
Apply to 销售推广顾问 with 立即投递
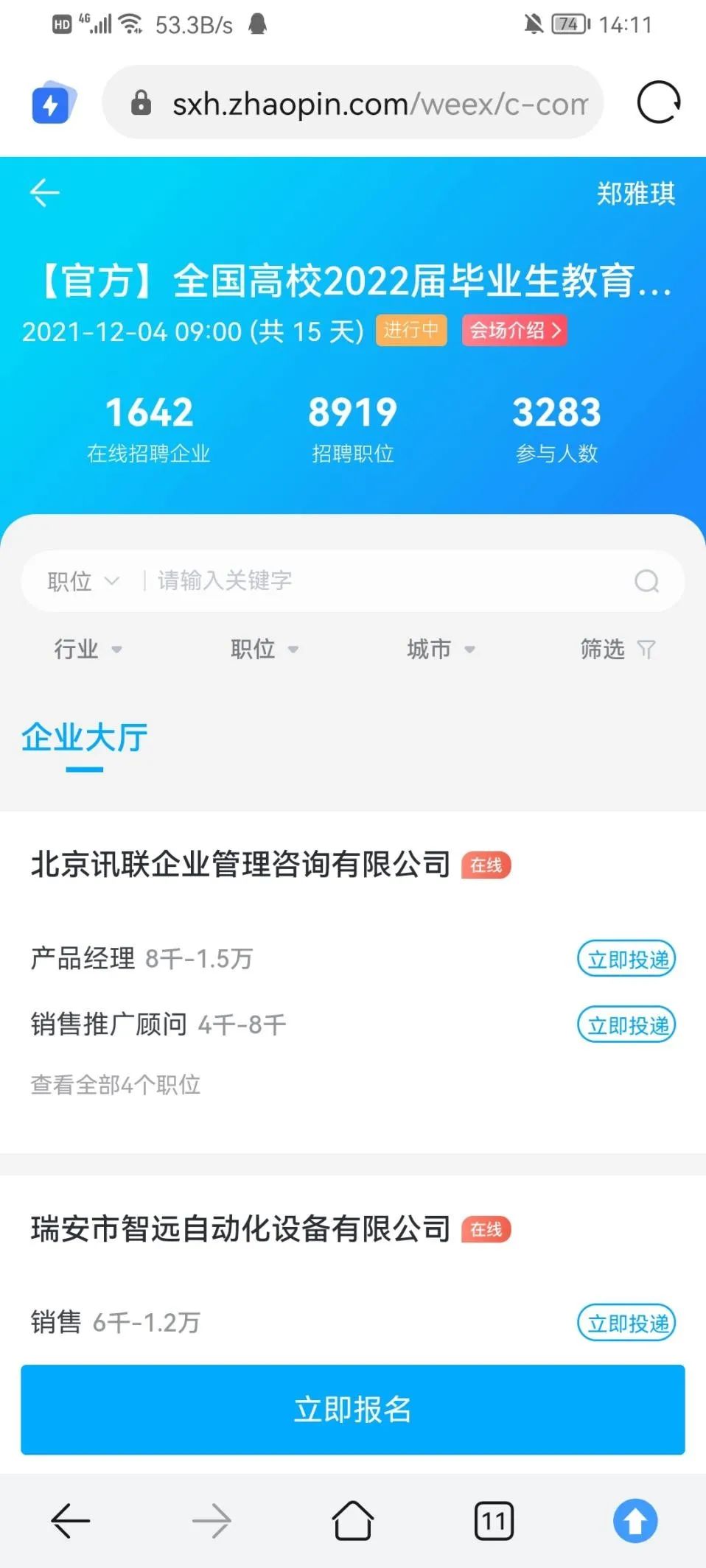pyautogui.click(x=626, y=1024)
